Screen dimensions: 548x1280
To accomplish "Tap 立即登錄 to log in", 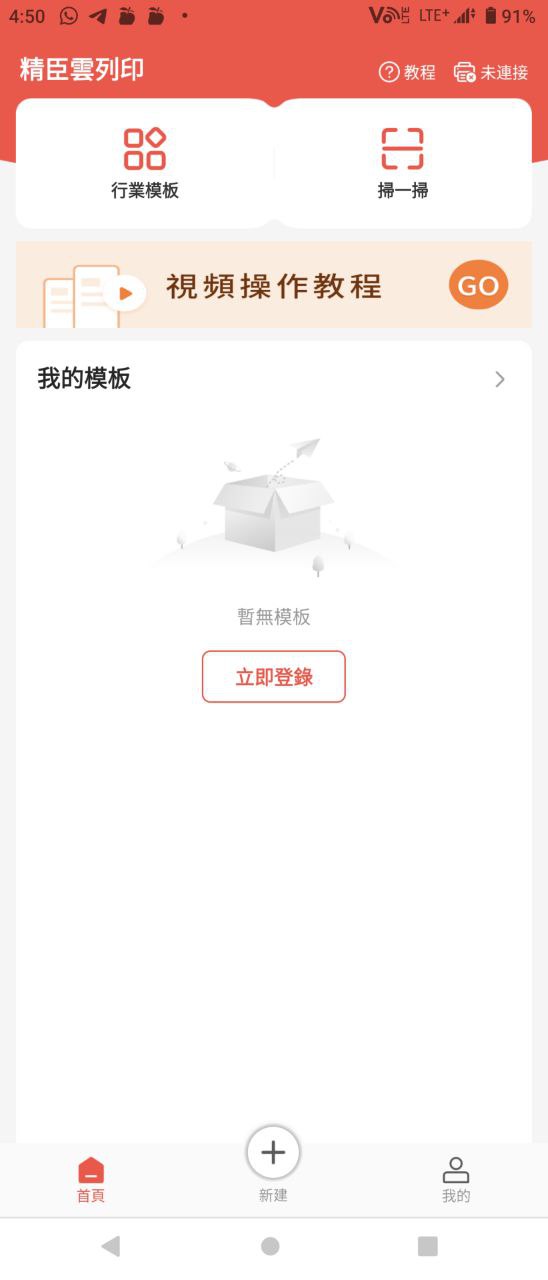I will 274,677.
